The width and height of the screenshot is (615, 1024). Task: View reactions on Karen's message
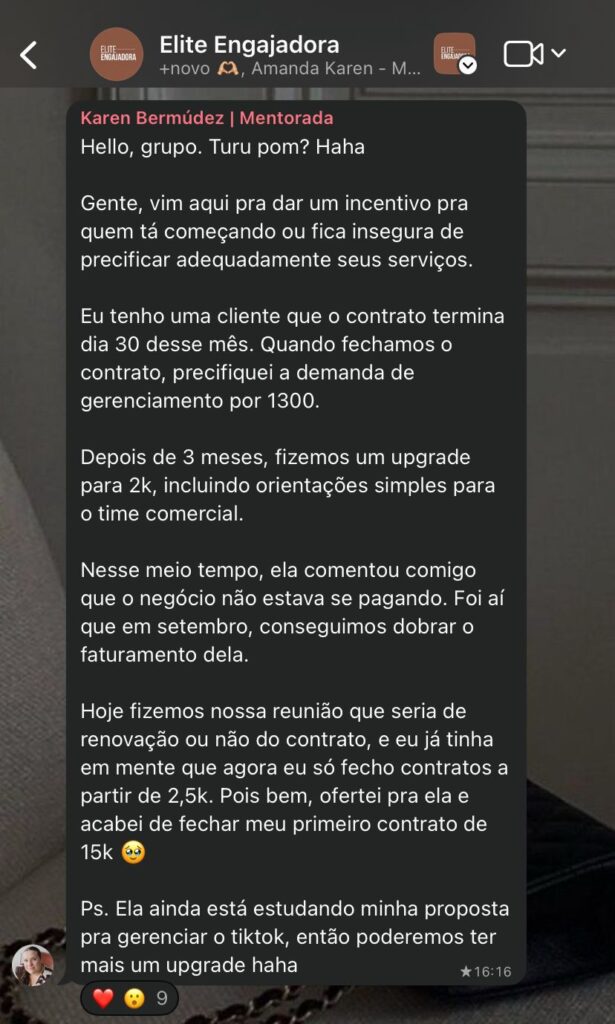[130, 997]
